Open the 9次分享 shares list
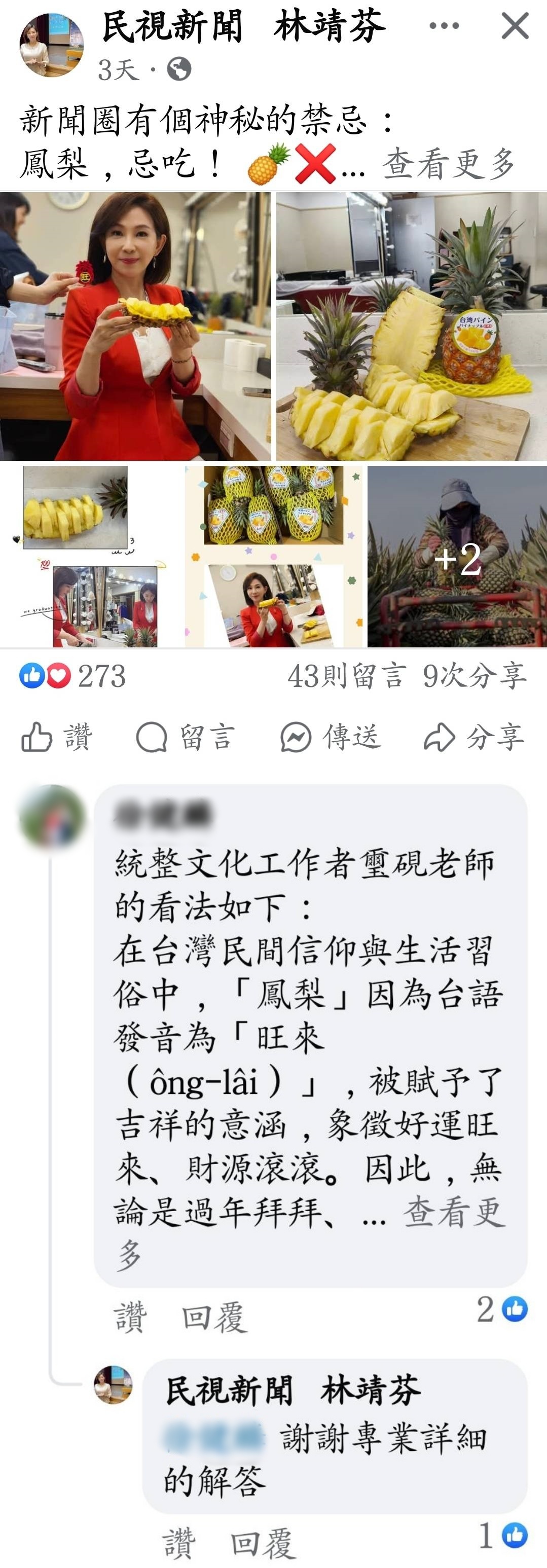 coord(475,676)
